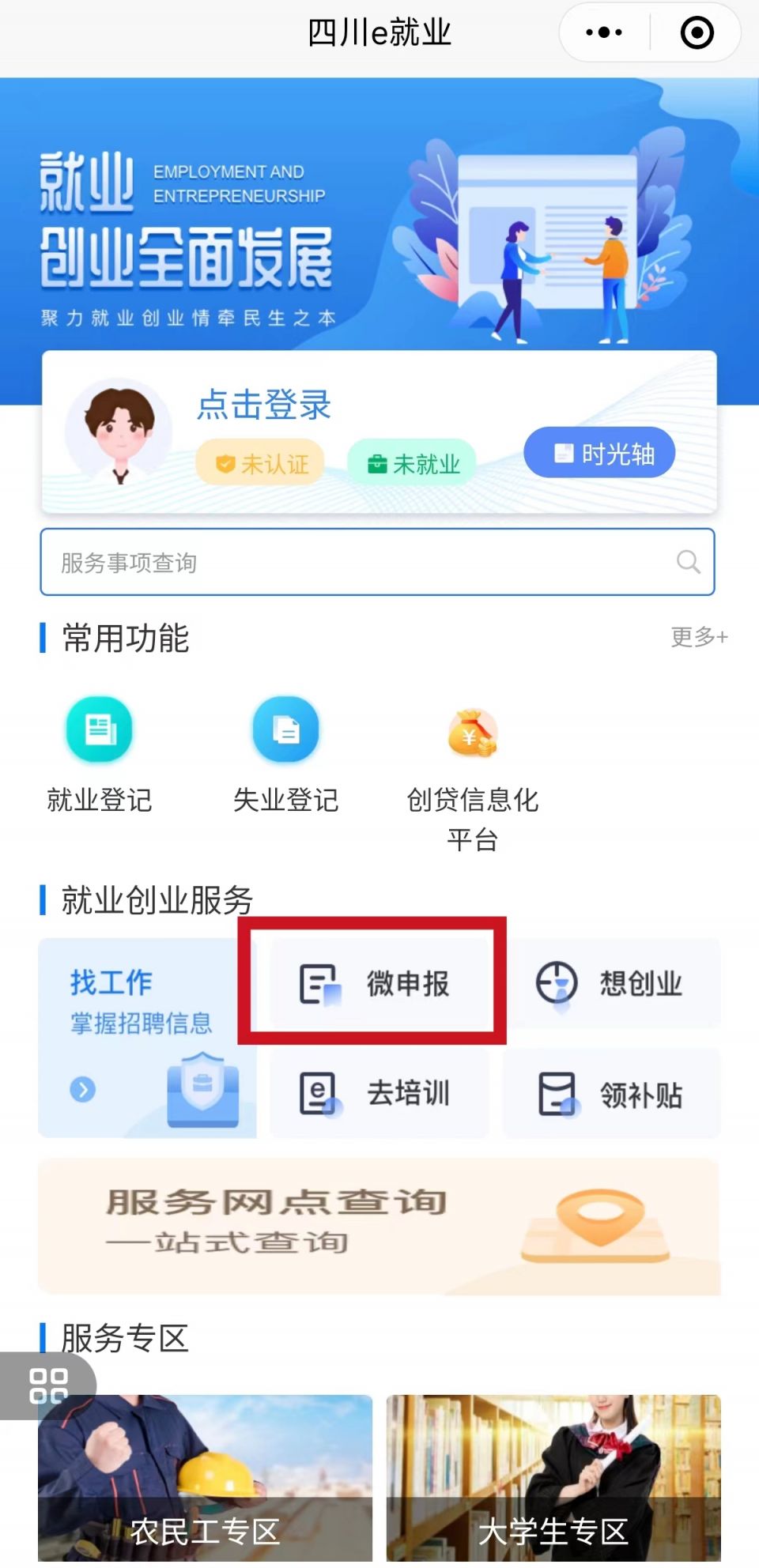Screen dimensions: 759x1568
Task: Close the mini program via circle button
Action: (x=697, y=33)
